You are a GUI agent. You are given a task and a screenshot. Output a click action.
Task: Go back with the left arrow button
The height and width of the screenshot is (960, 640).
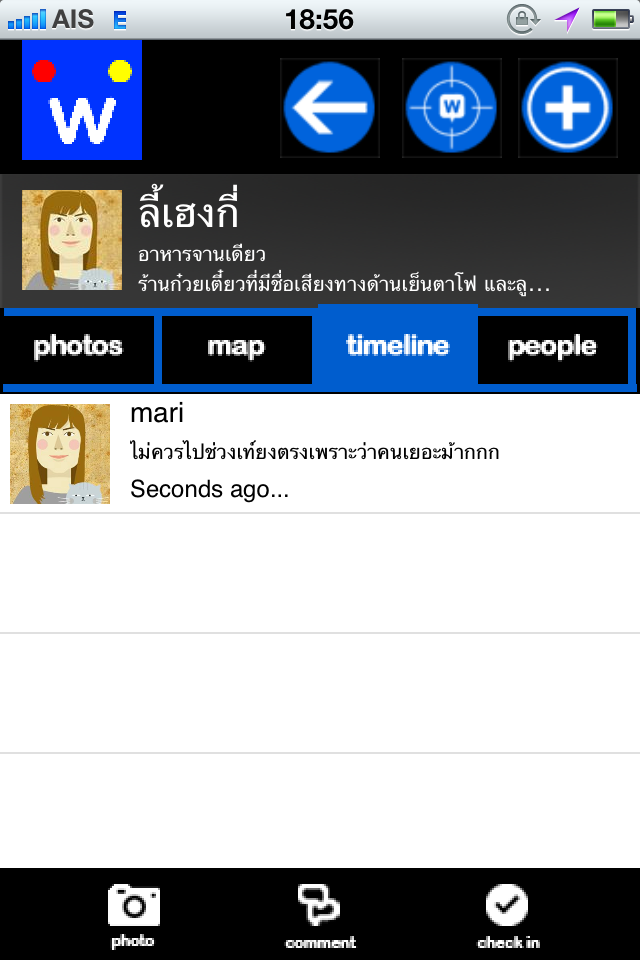coord(329,107)
